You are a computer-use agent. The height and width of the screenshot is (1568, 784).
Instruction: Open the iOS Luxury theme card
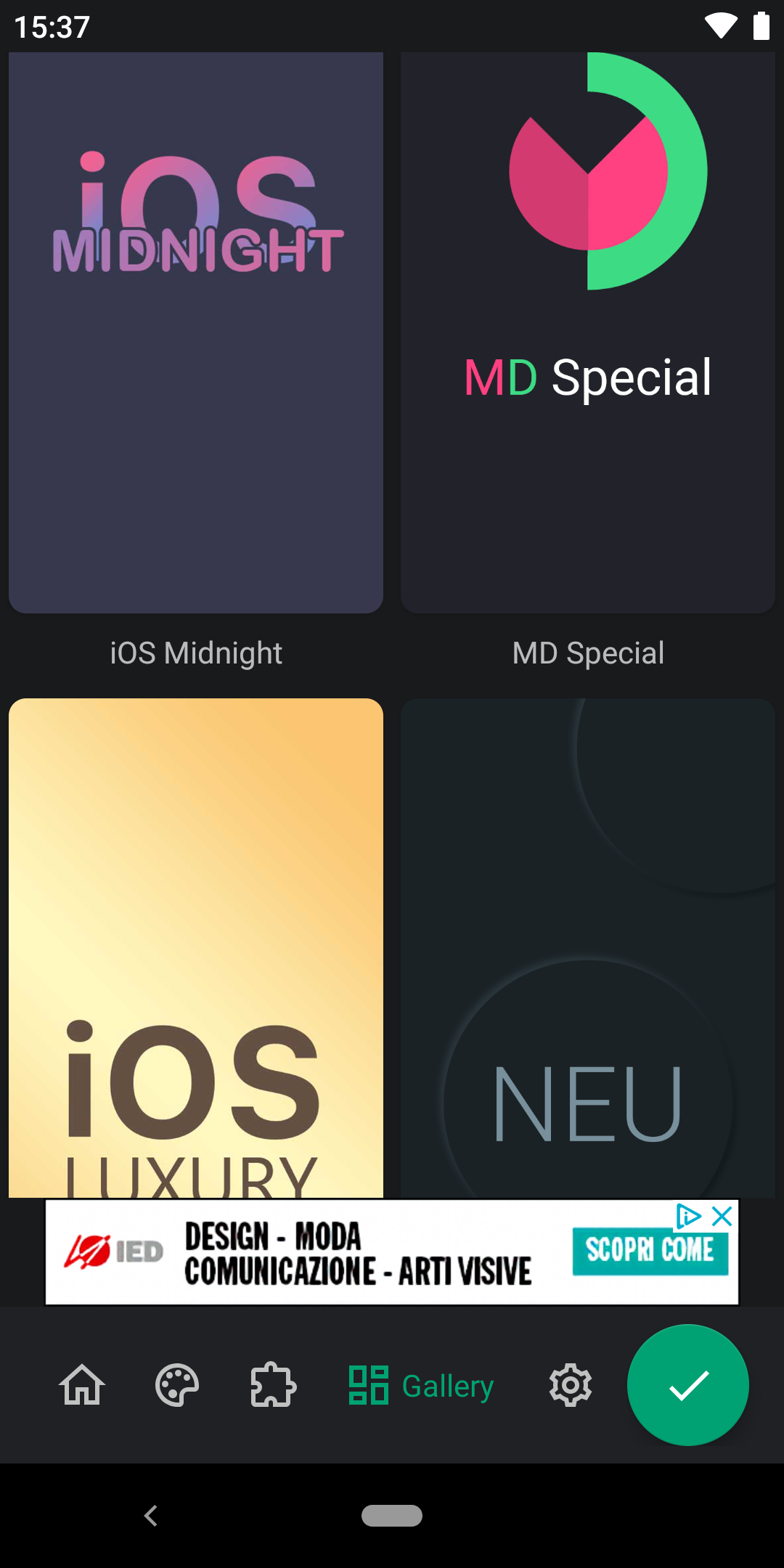(x=196, y=947)
